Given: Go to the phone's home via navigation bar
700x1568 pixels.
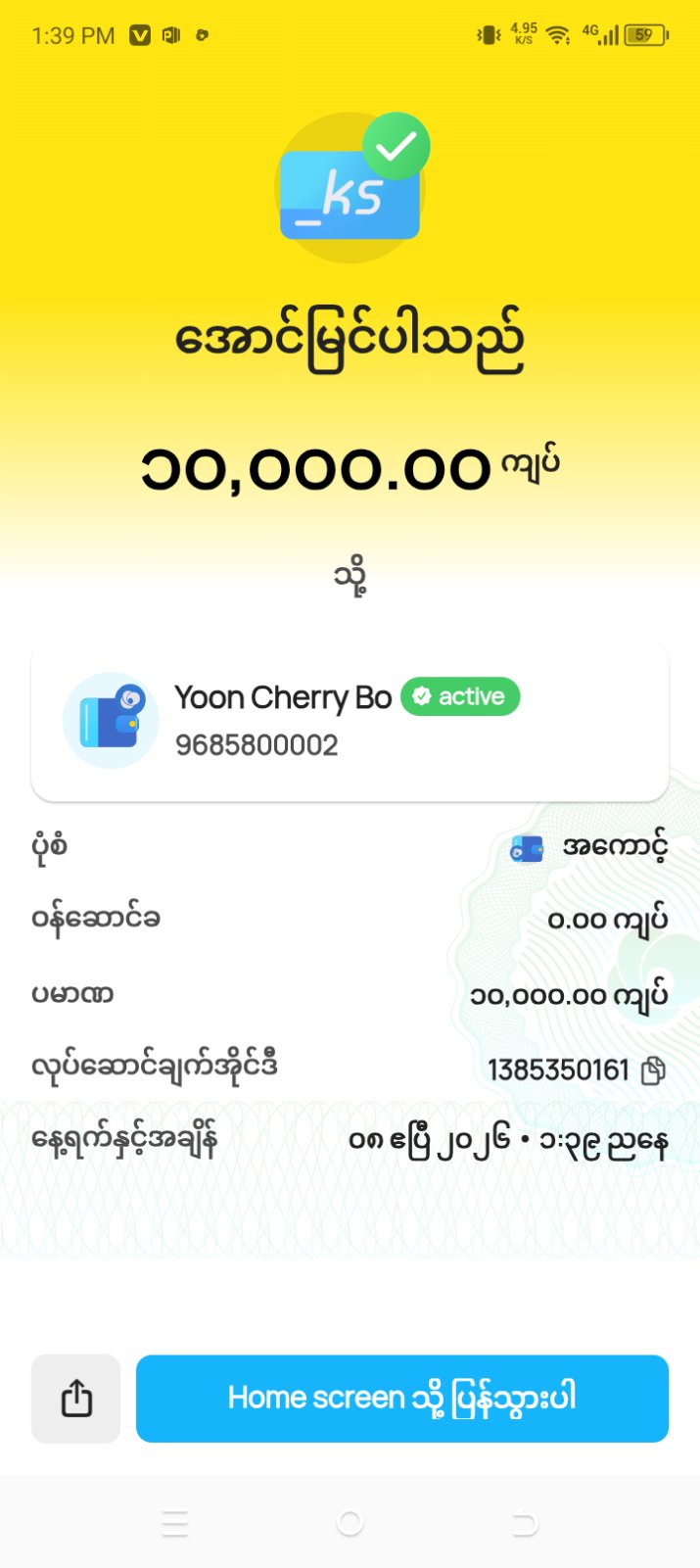Looking at the screenshot, I should (350, 1523).
